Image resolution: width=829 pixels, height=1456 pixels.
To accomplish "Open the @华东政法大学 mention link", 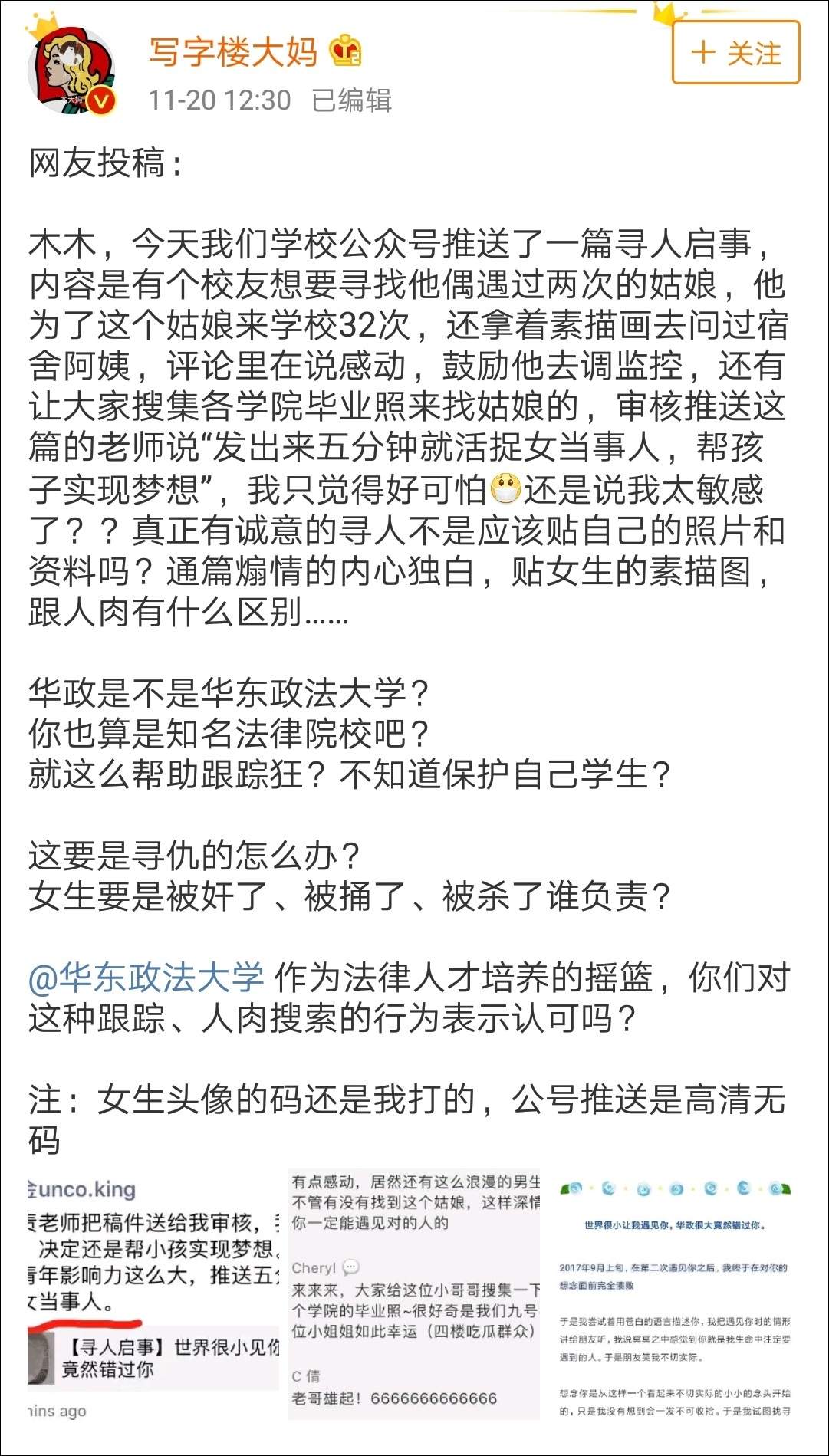I will (x=146, y=978).
